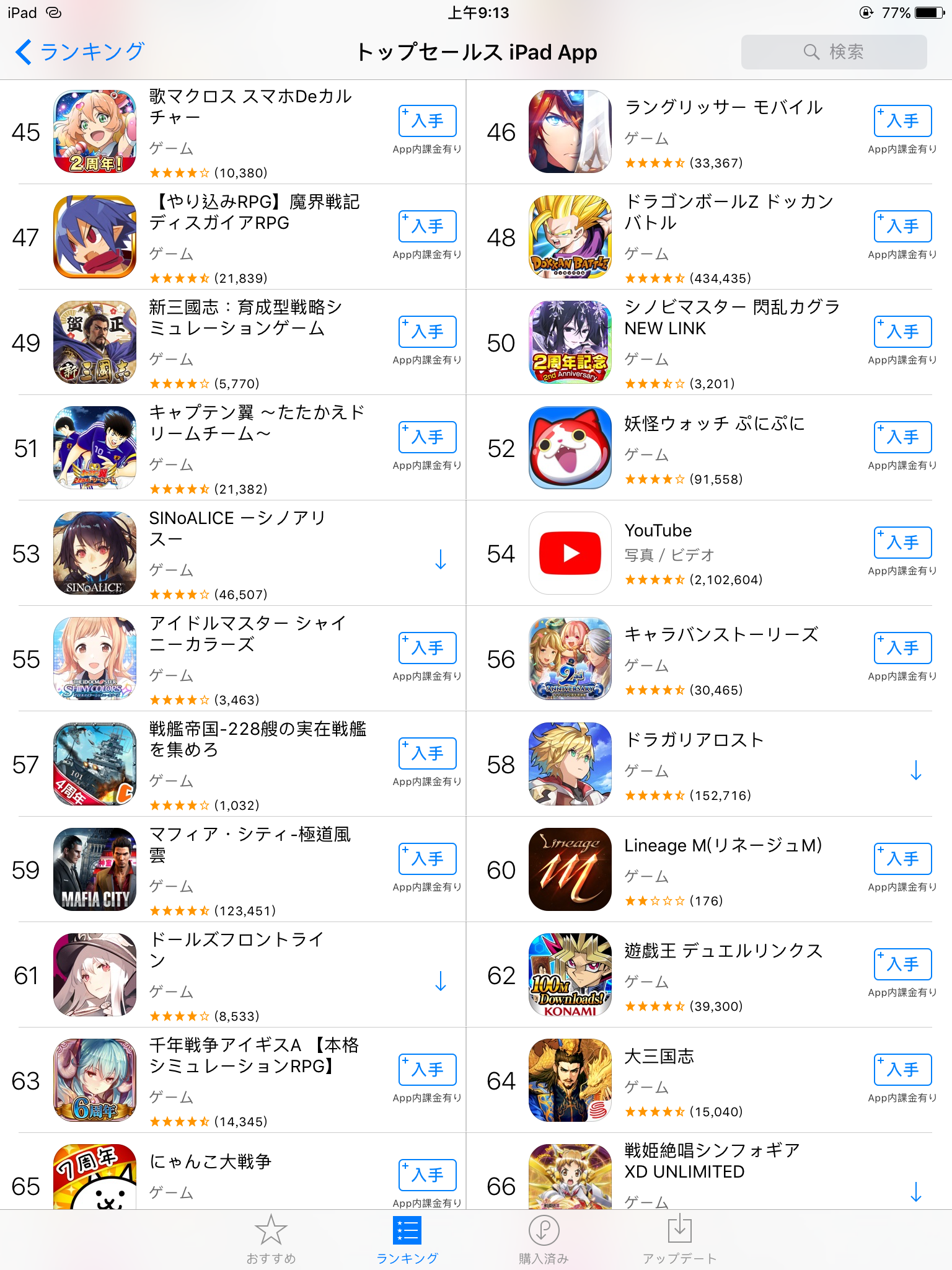
Task: Get マフィア・シティ-極道風雲
Action: [427, 859]
